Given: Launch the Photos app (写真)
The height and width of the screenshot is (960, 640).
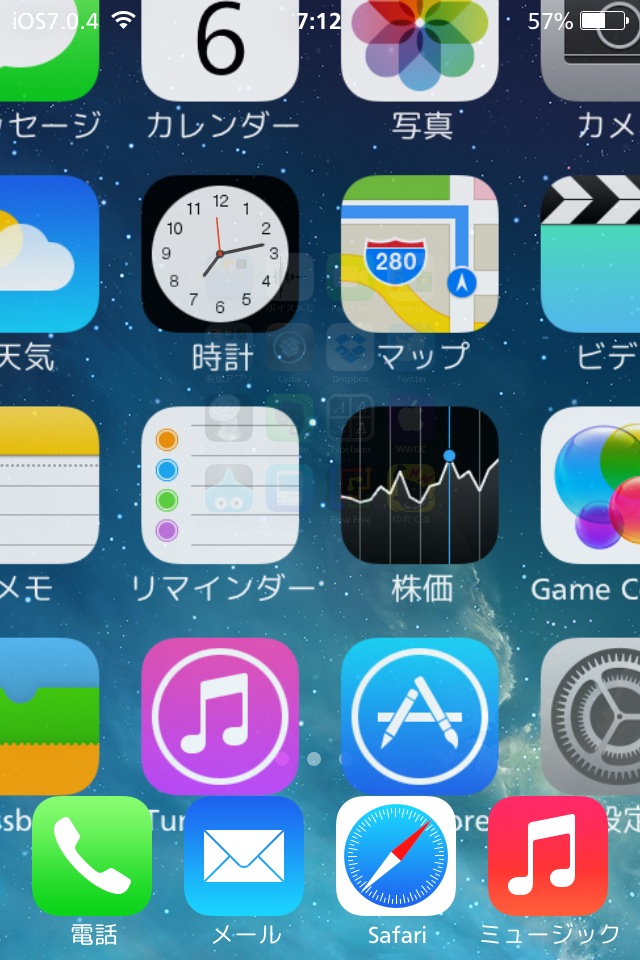Looking at the screenshot, I should coord(420,50).
